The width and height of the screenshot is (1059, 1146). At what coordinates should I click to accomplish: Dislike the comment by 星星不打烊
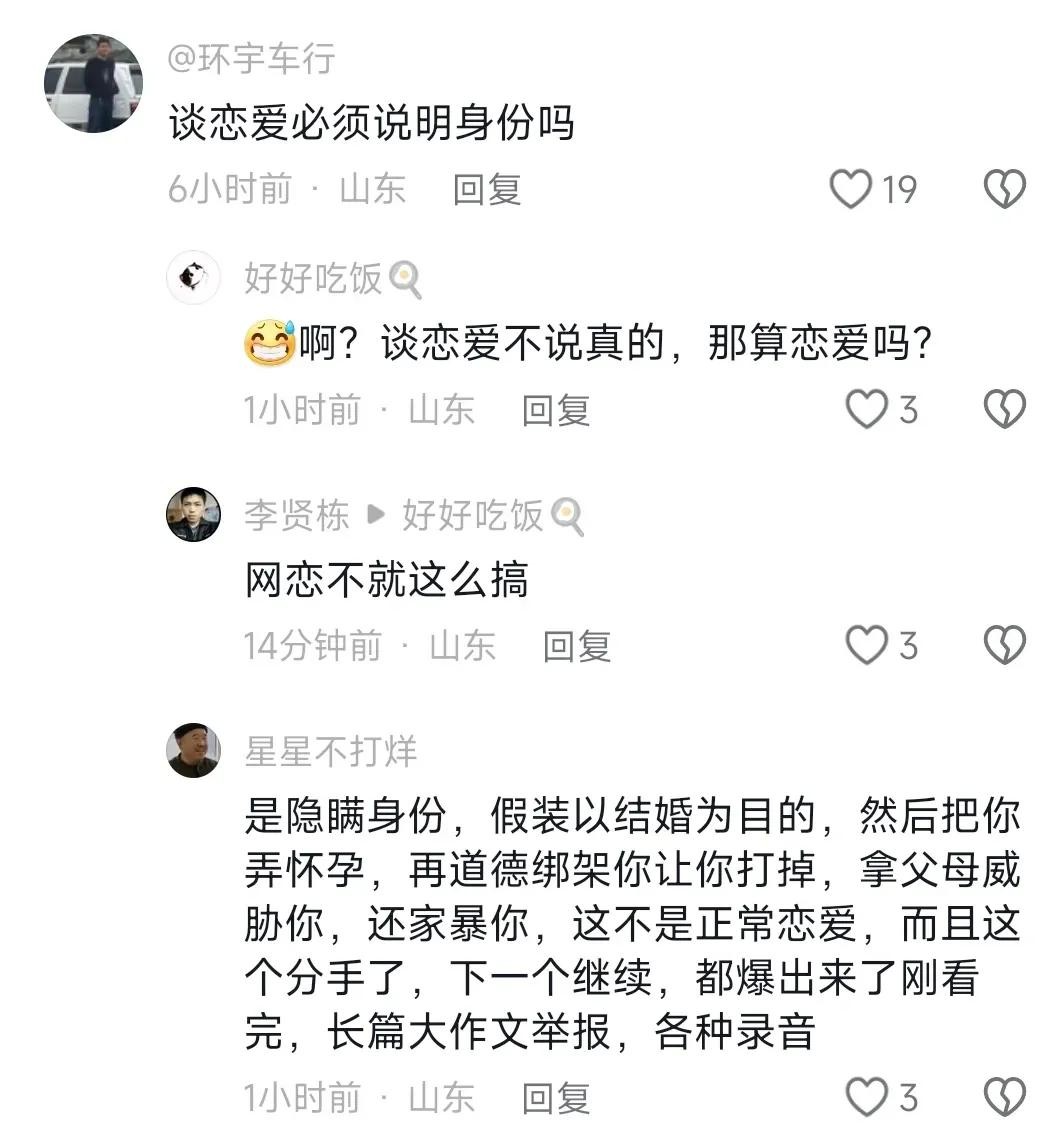1005,1097
